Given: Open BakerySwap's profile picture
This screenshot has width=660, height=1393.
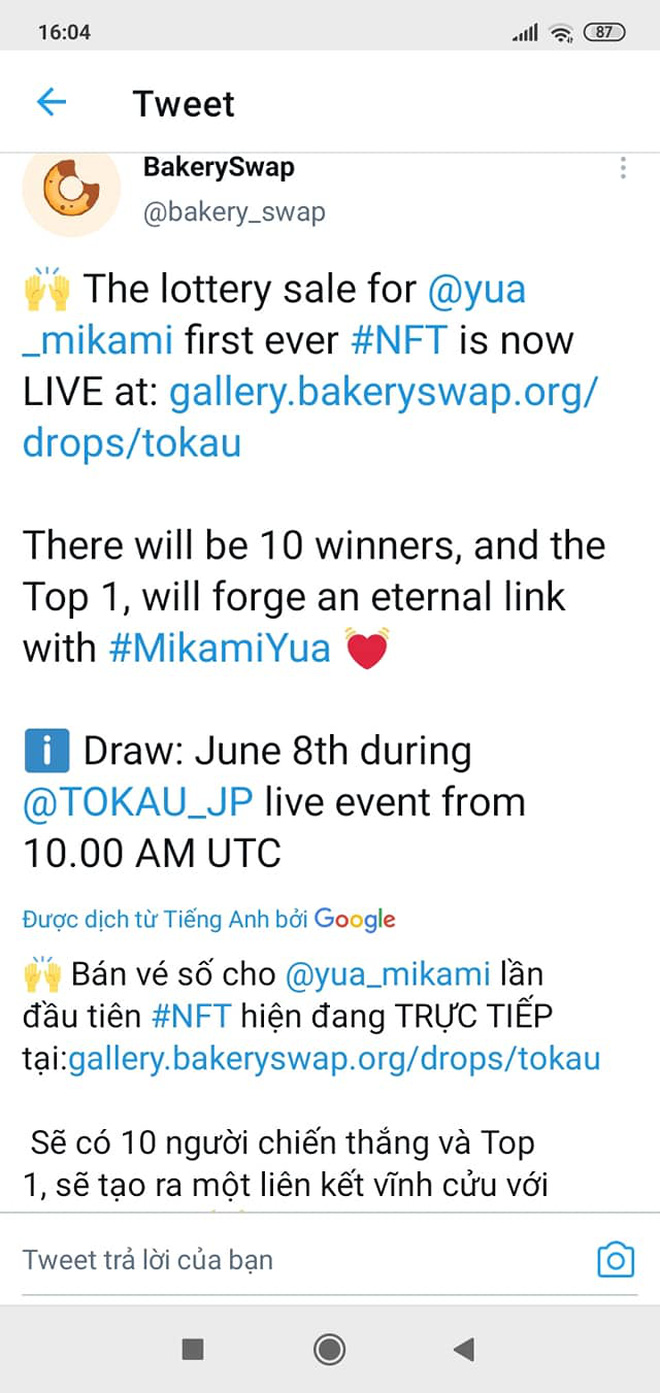Looking at the screenshot, I should [71, 190].
